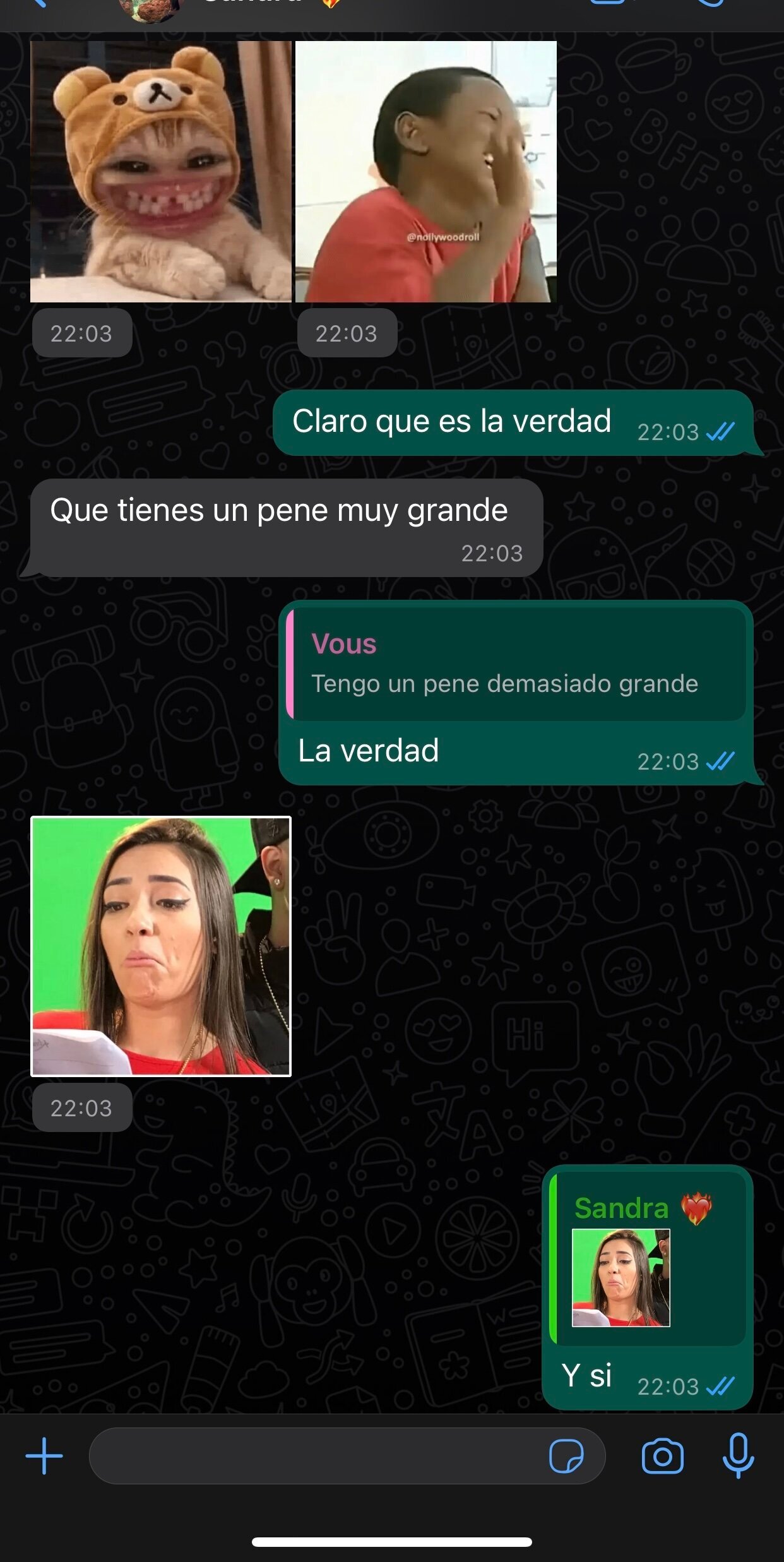Open the sticker picker in the message box
This screenshot has width=784, height=1562.
[566, 1456]
